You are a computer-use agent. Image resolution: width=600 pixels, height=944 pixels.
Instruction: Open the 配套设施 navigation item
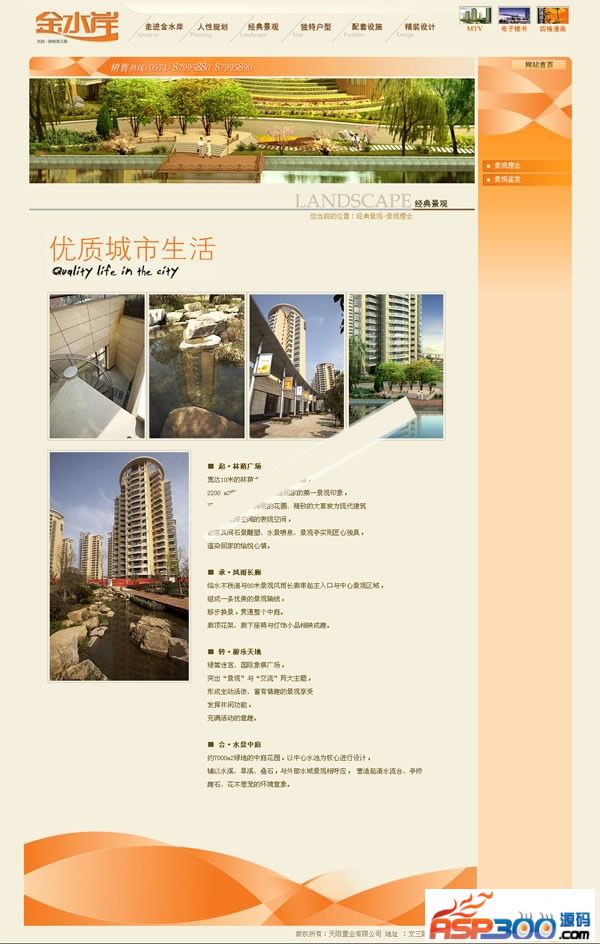(367, 27)
